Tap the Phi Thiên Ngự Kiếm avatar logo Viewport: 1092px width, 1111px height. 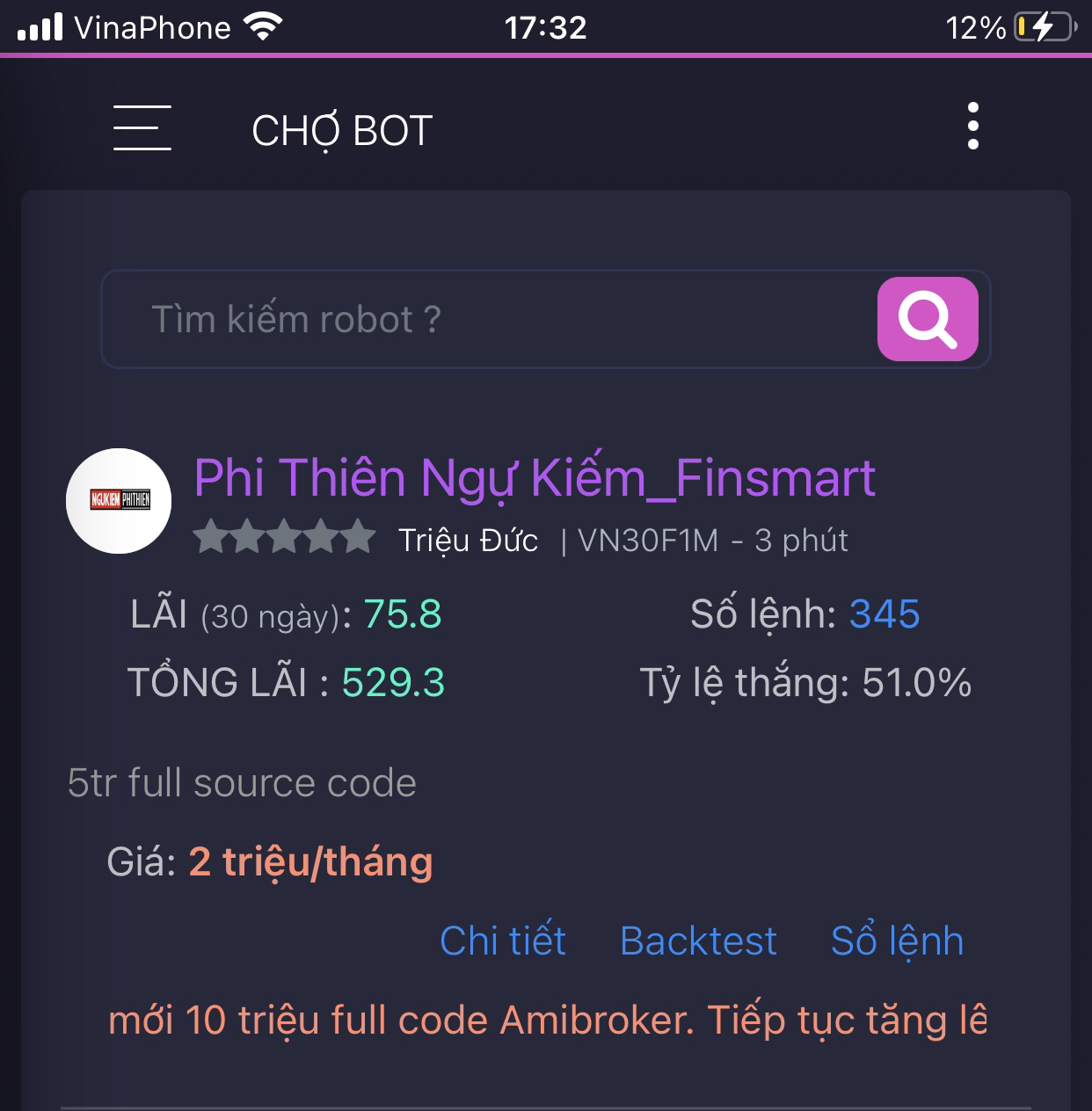point(119,501)
